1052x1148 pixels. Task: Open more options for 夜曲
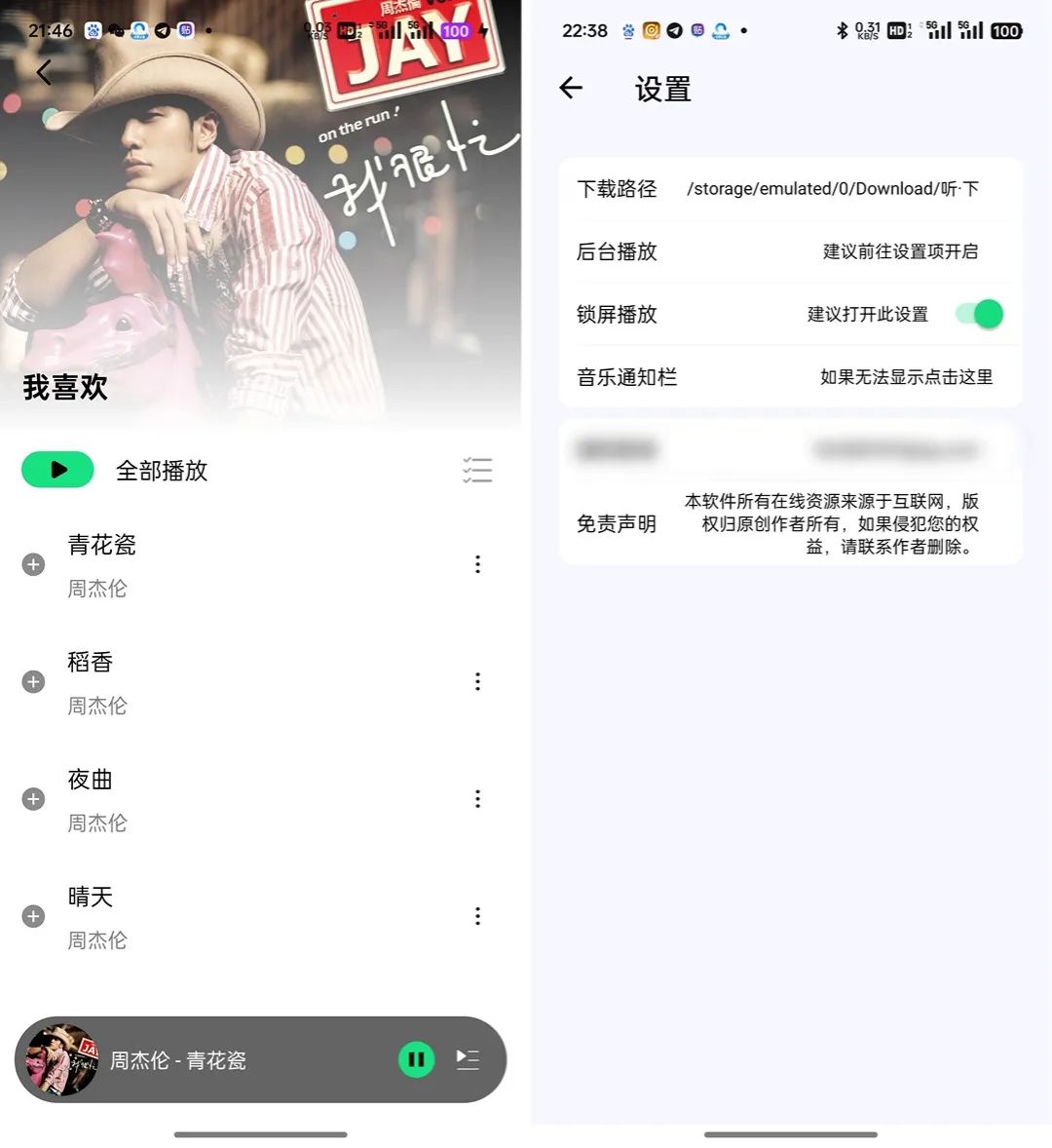pyautogui.click(x=477, y=799)
